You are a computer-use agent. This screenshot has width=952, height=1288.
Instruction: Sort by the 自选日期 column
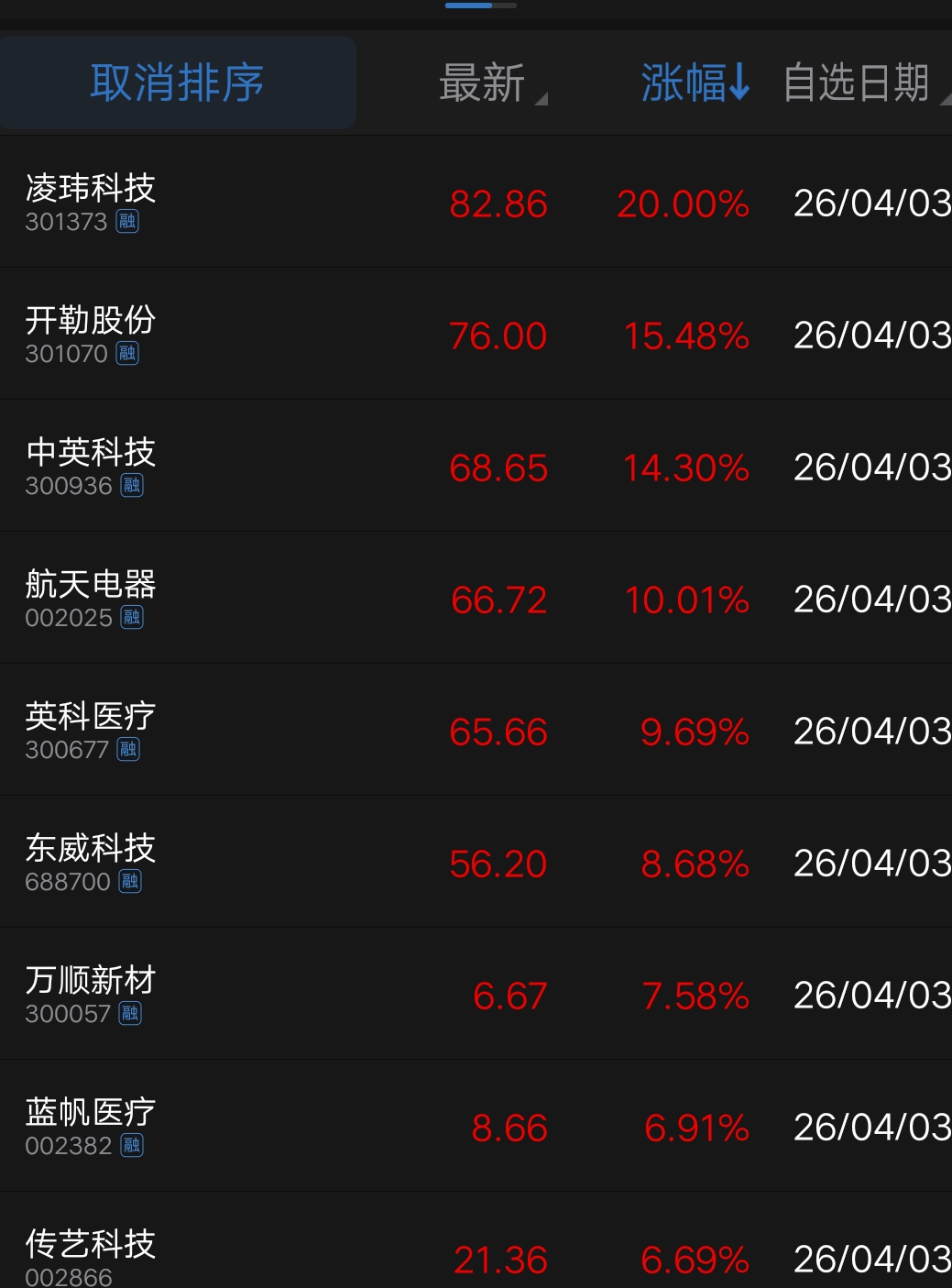[x=858, y=83]
